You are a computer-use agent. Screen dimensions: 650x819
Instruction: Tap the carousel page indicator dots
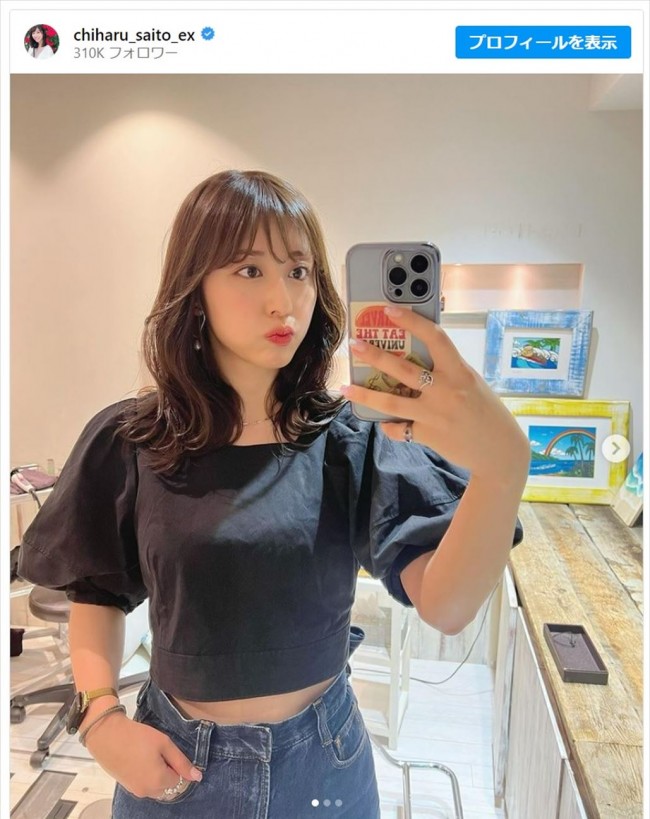point(326,802)
